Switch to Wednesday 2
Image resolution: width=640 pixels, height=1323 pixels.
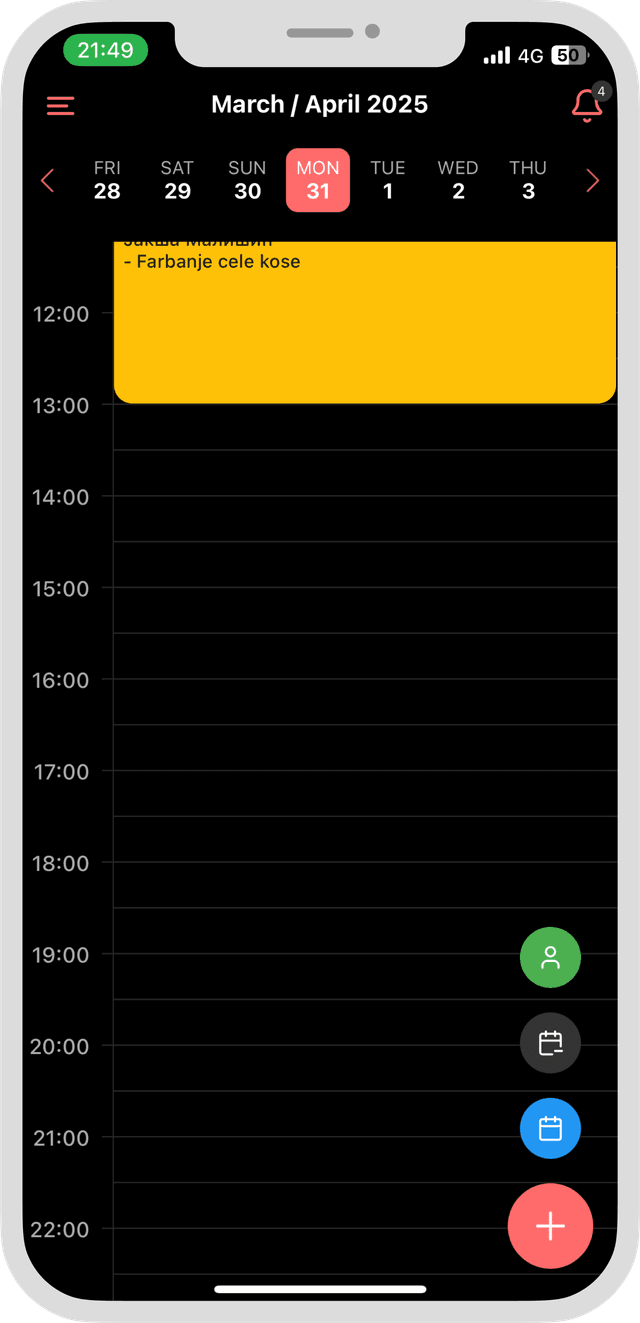458,180
